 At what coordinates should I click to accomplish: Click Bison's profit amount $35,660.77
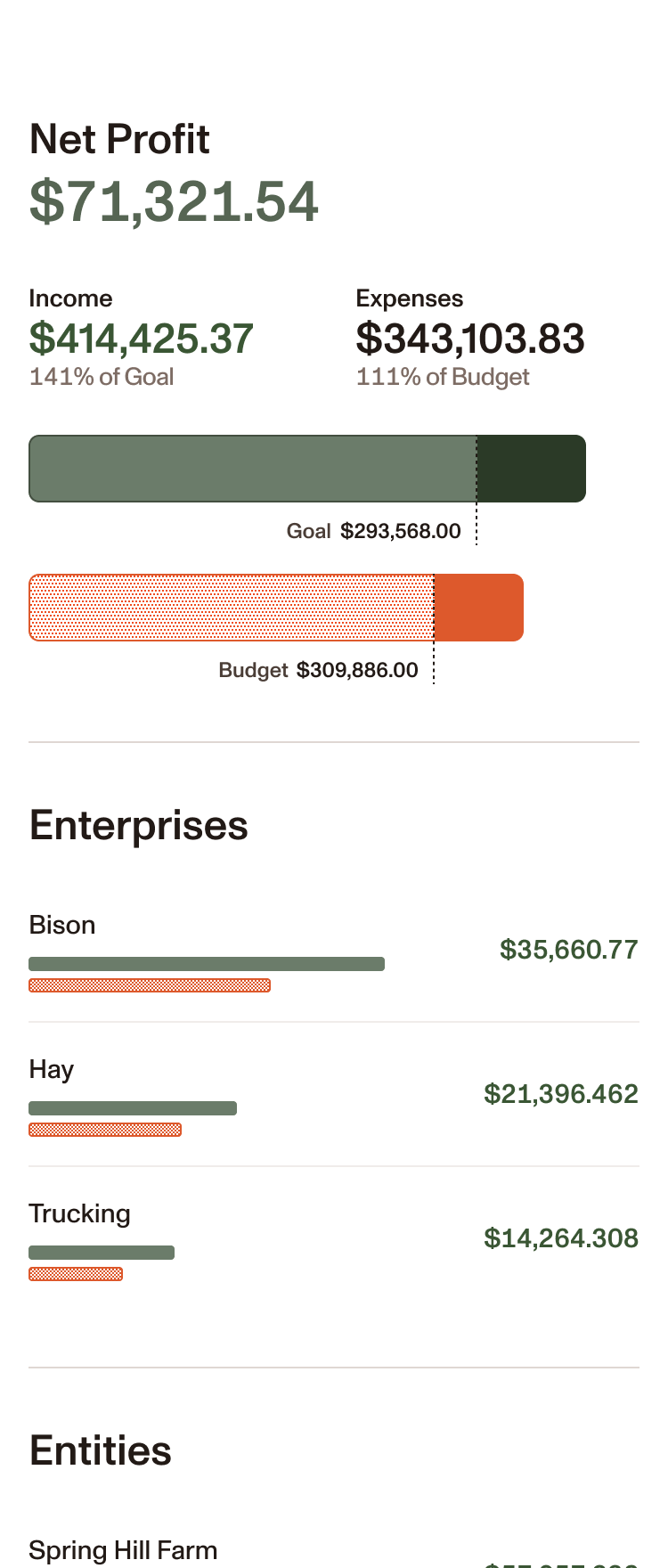tap(570, 950)
